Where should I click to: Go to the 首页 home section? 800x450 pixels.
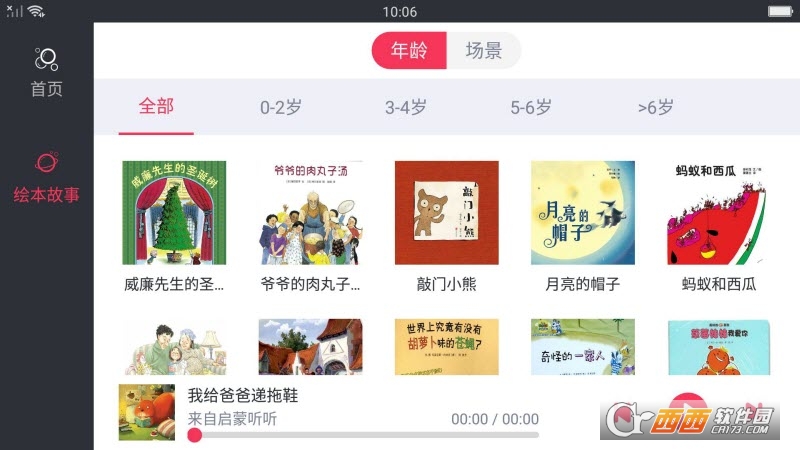(46, 70)
